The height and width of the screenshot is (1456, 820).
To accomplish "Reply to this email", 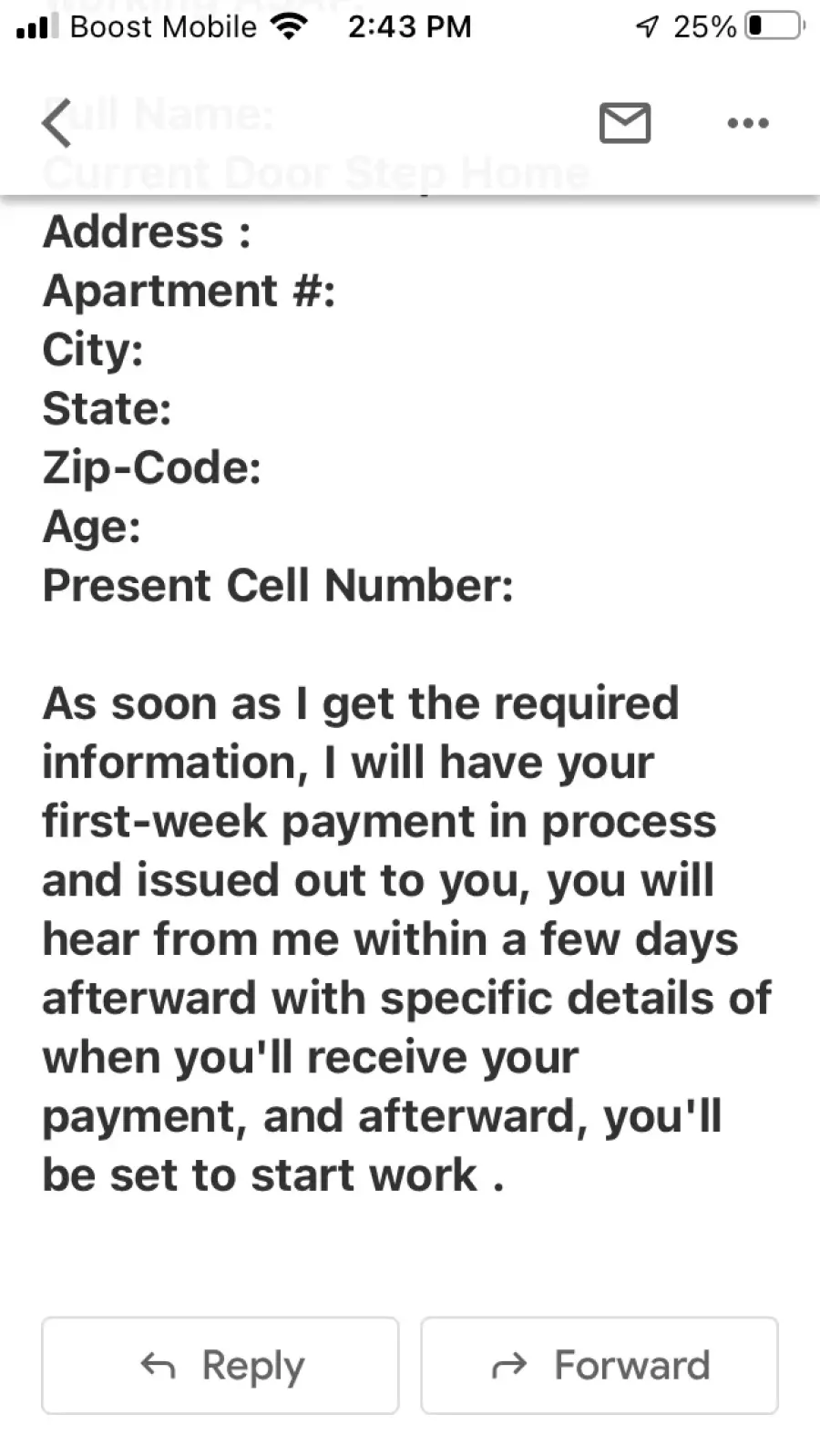I will [220, 1365].
